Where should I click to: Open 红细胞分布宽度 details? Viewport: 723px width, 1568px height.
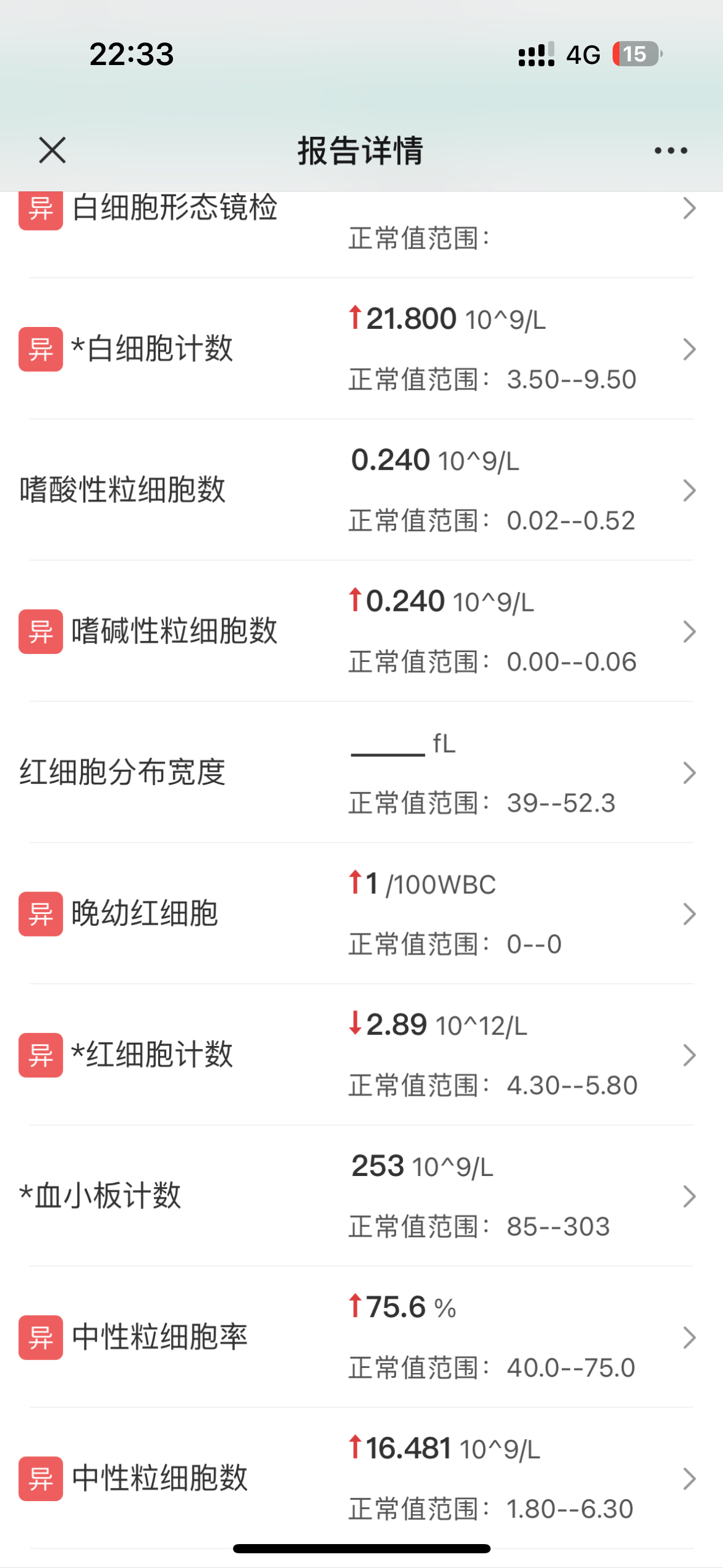[361, 772]
